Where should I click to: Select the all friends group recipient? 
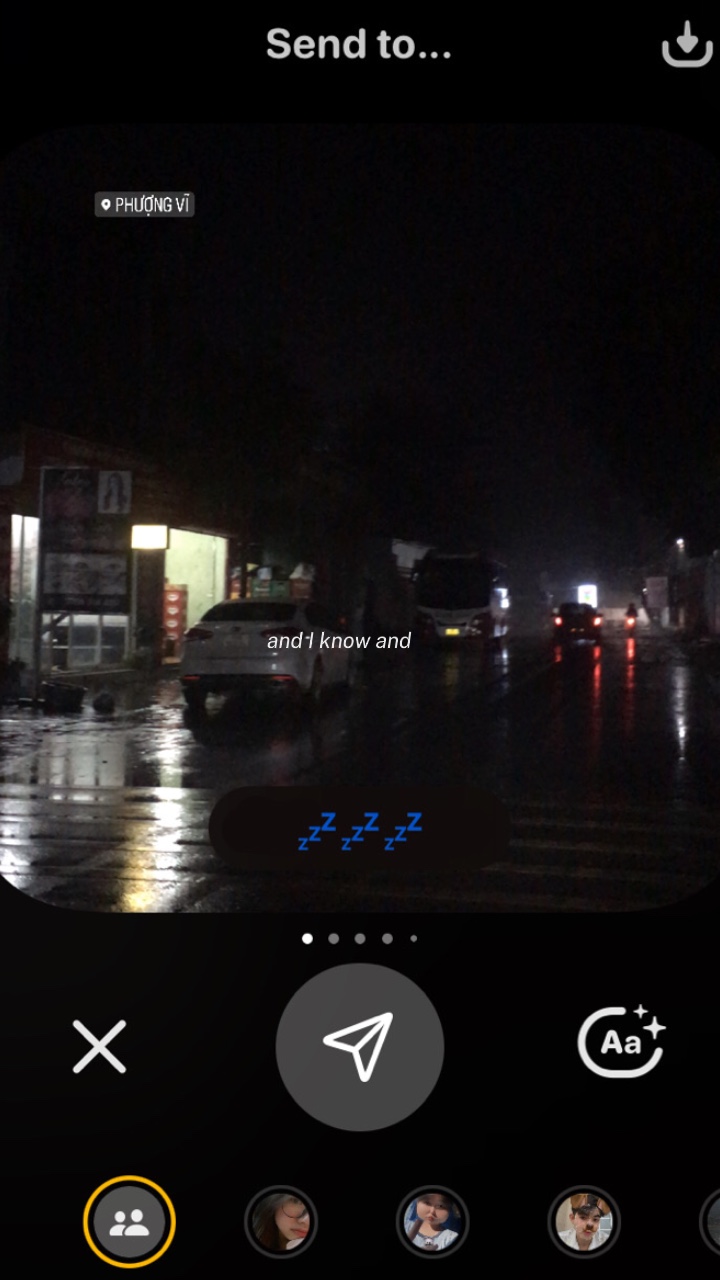pyautogui.click(x=129, y=1221)
